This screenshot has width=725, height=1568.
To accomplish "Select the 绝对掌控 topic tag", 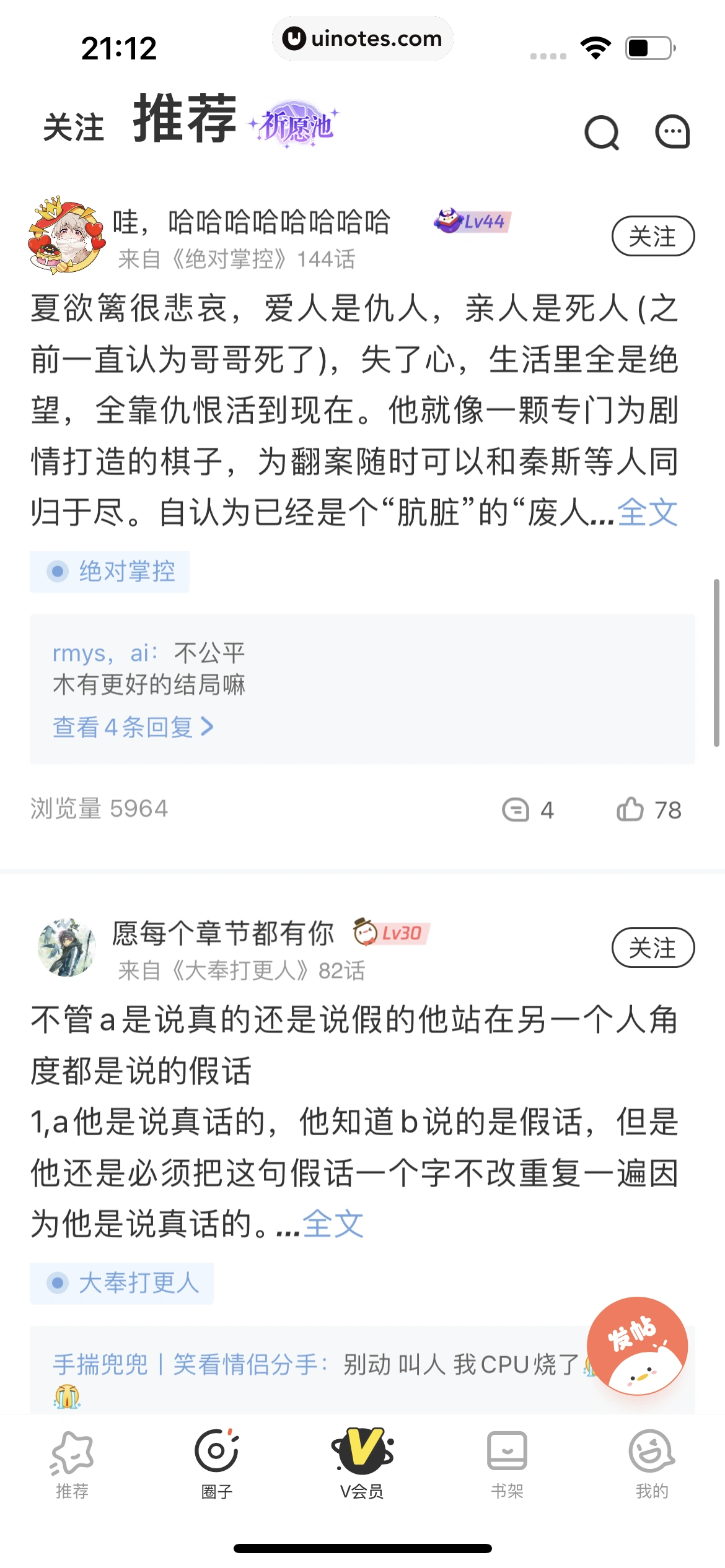I will (x=110, y=572).
